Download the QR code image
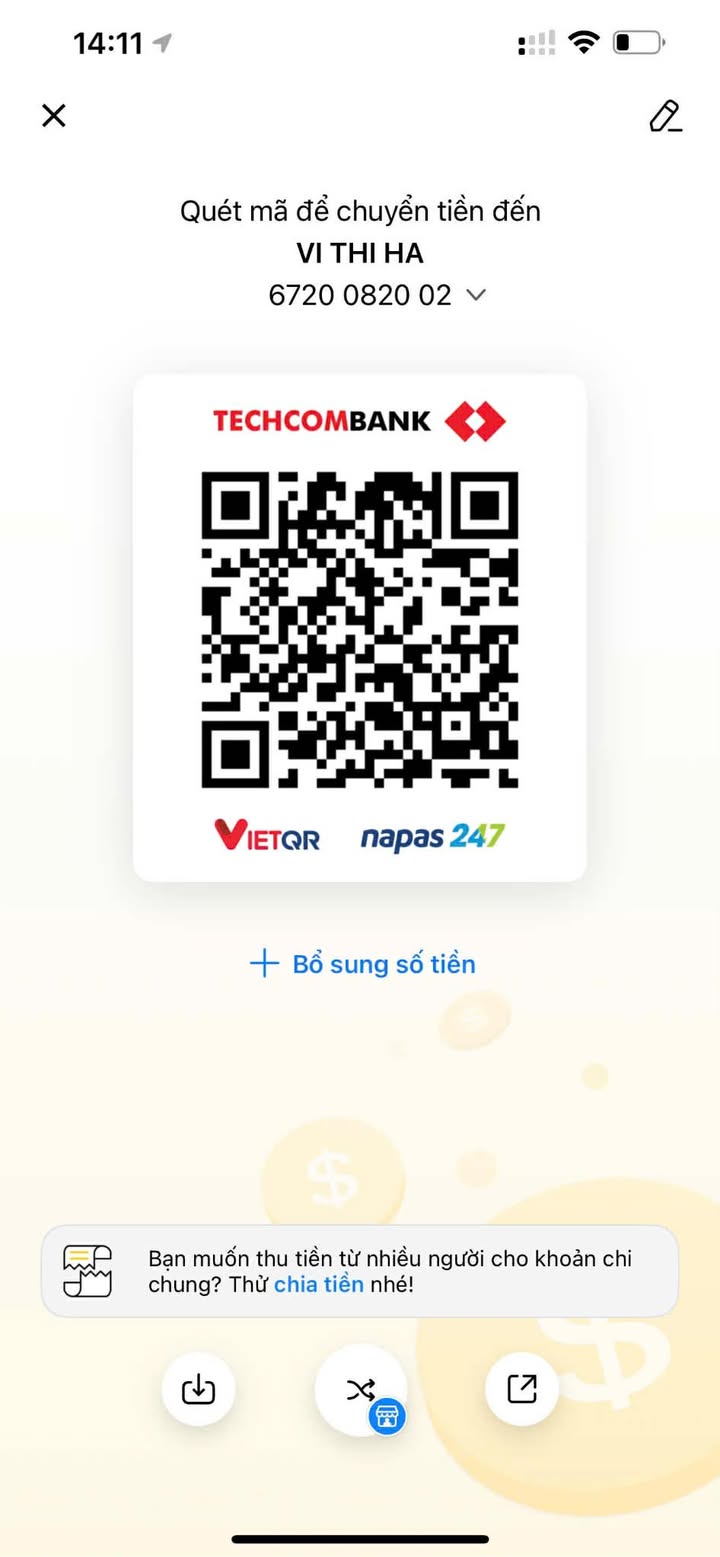This screenshot has width=720, height=1557. (198, 1389)
